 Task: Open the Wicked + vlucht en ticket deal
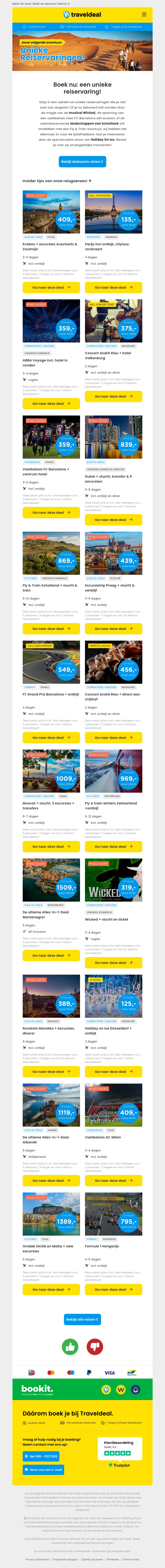tap(113, 963)
